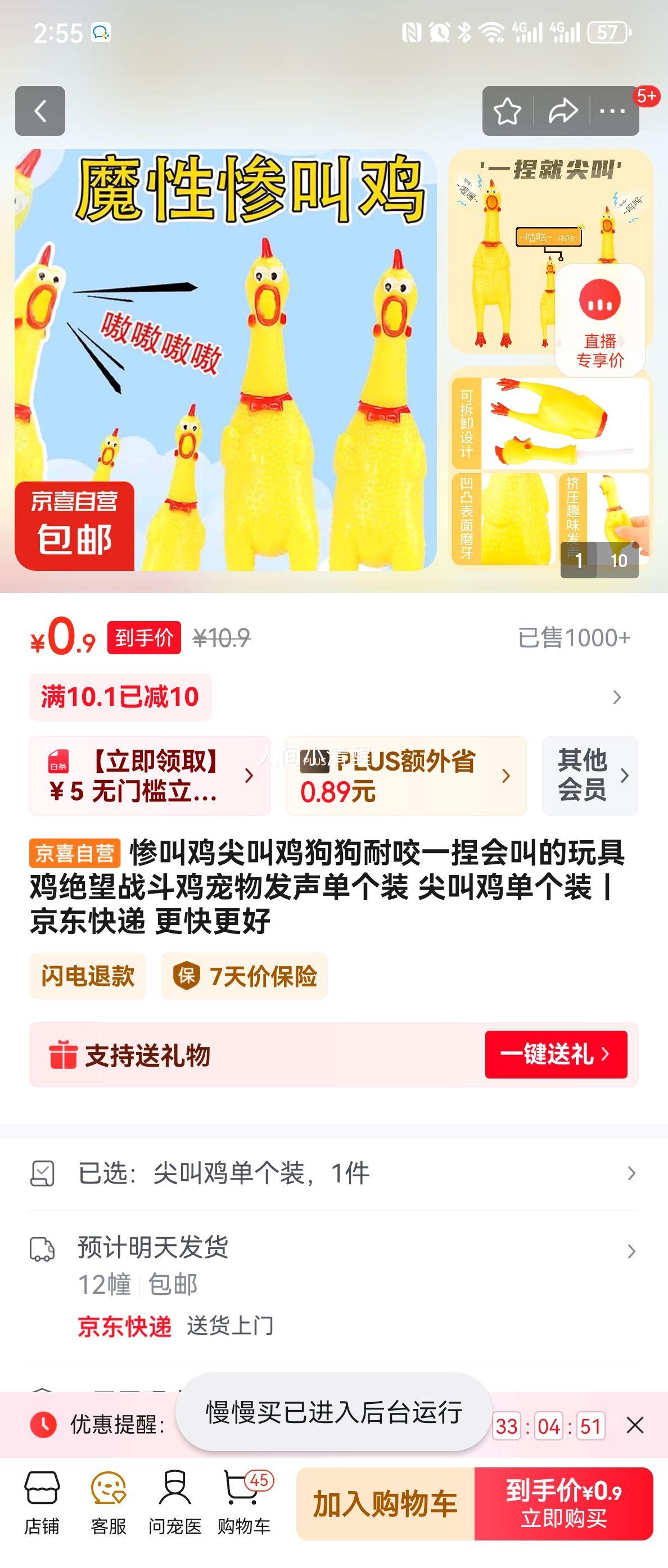Image resolution: width=668 pixels, height=1568 pixels.
Task: Tap 加入购物车 to add to cart
Action: [385, 1503]
